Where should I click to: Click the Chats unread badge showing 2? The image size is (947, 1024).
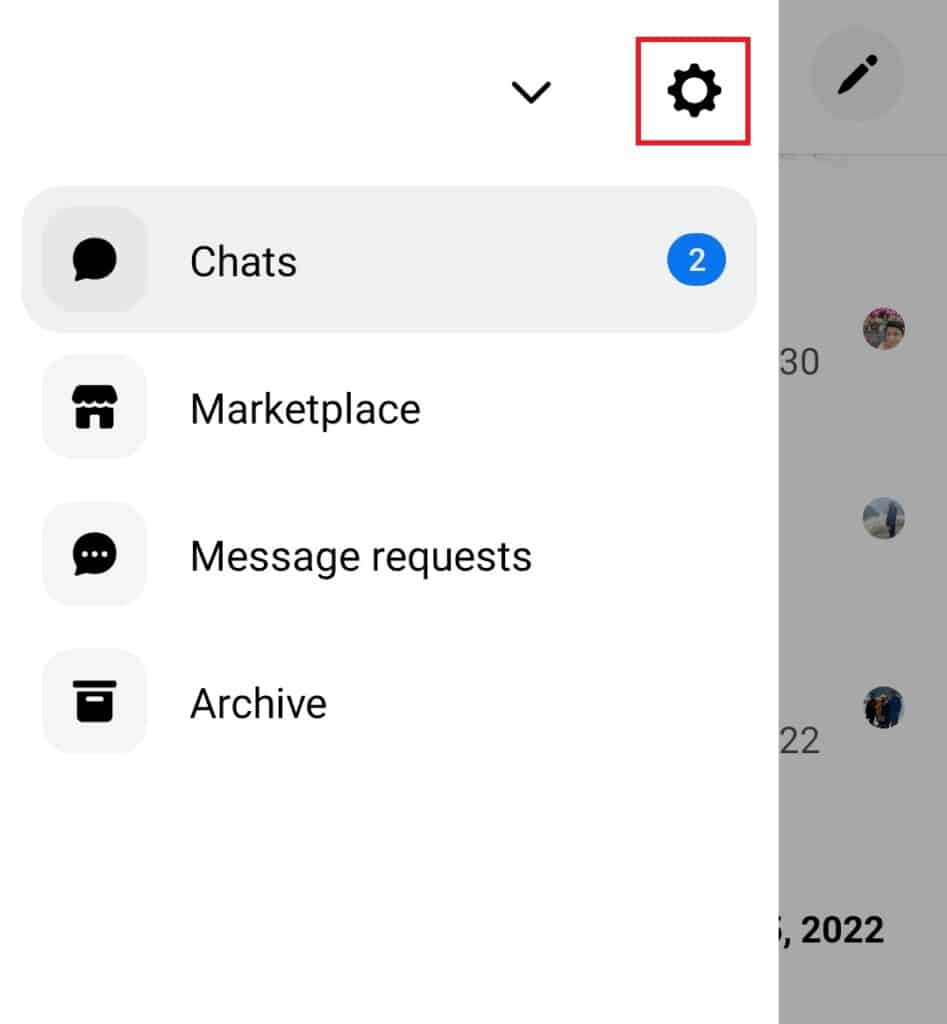(696, 258)
